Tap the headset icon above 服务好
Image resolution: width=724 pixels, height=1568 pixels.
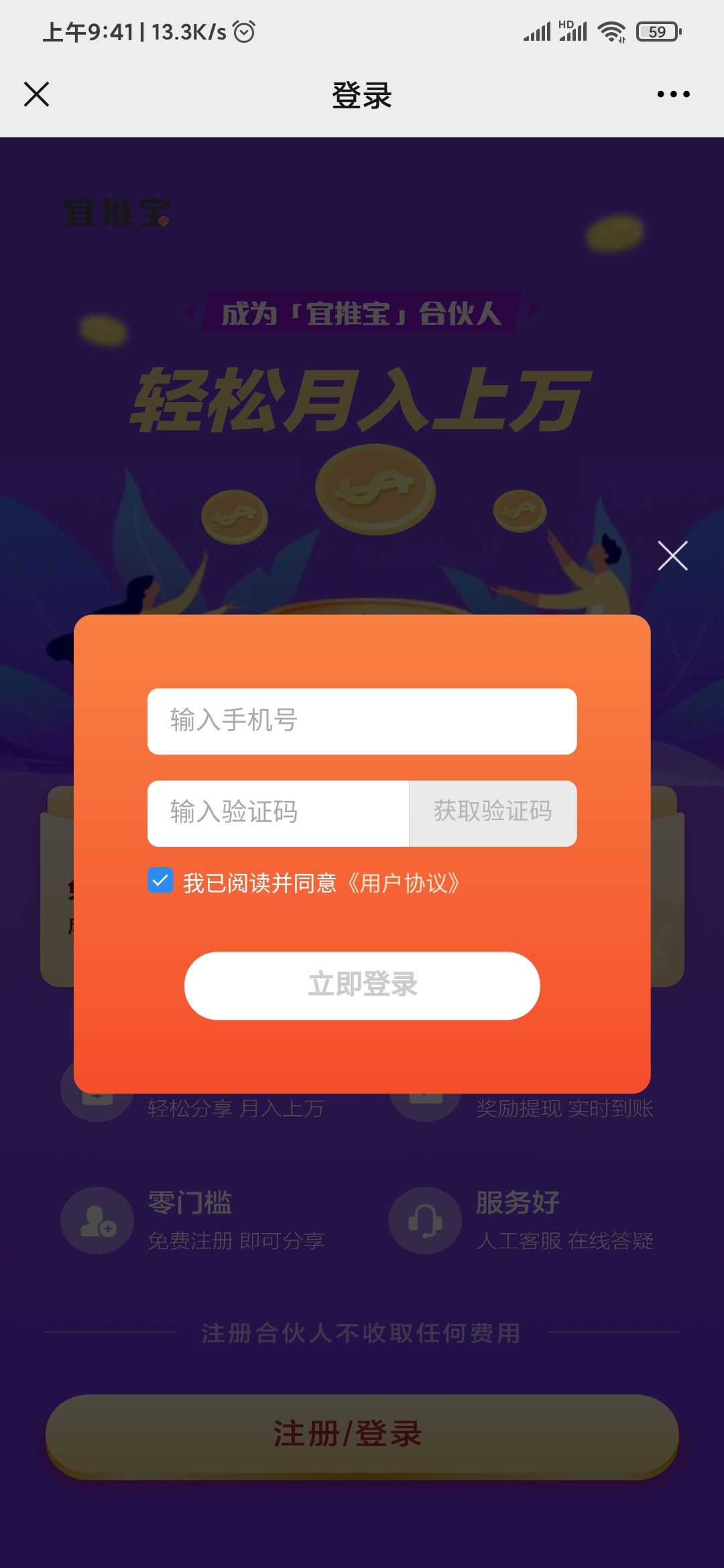tap(424, 1220)
